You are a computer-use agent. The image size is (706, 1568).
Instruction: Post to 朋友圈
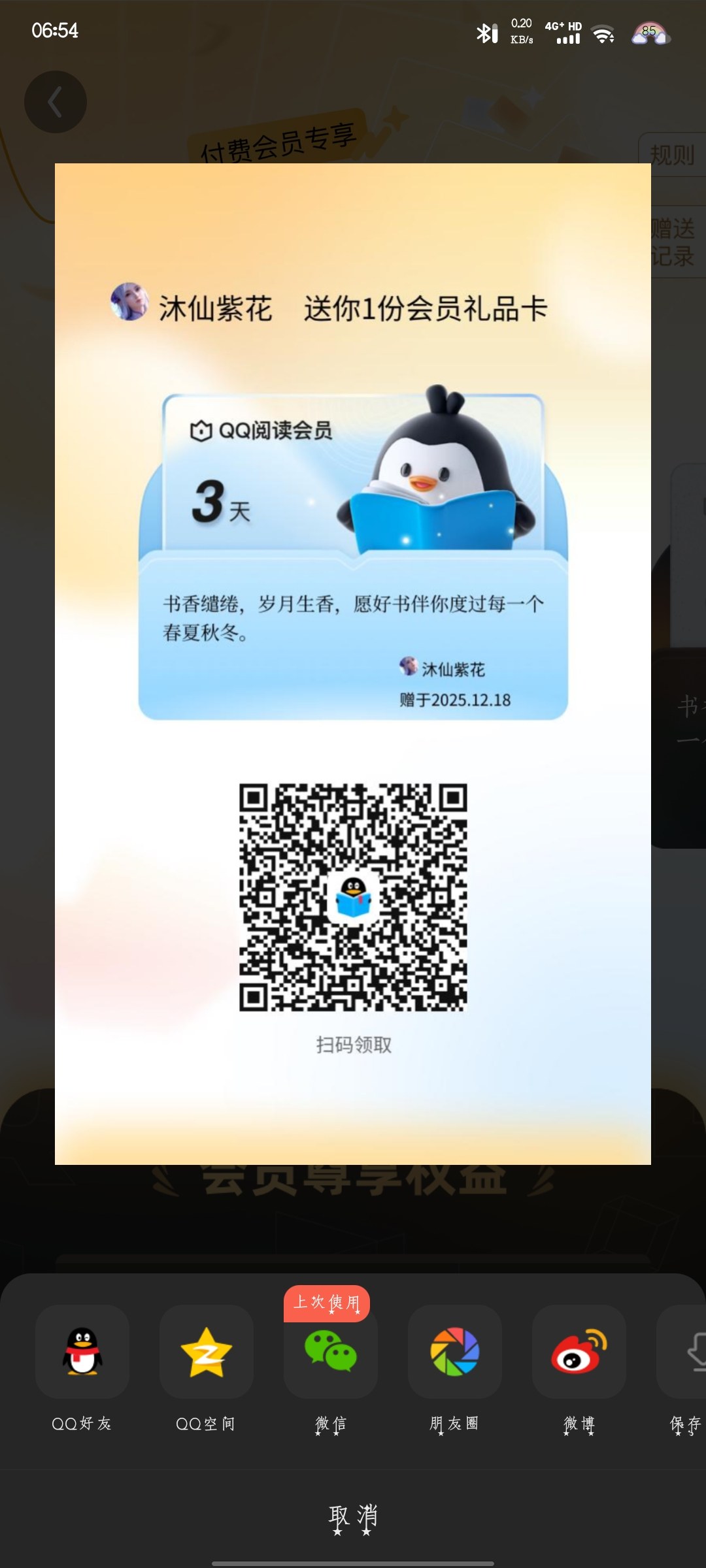pyautogui.click(x=454, y=1351)
